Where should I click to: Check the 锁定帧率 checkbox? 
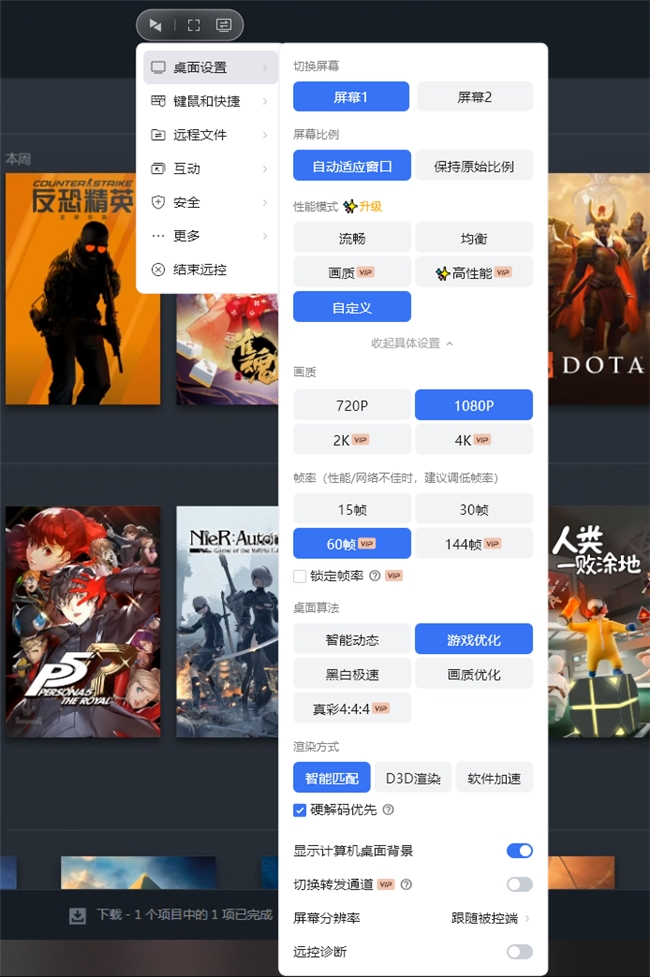click(x=300, y=576)
